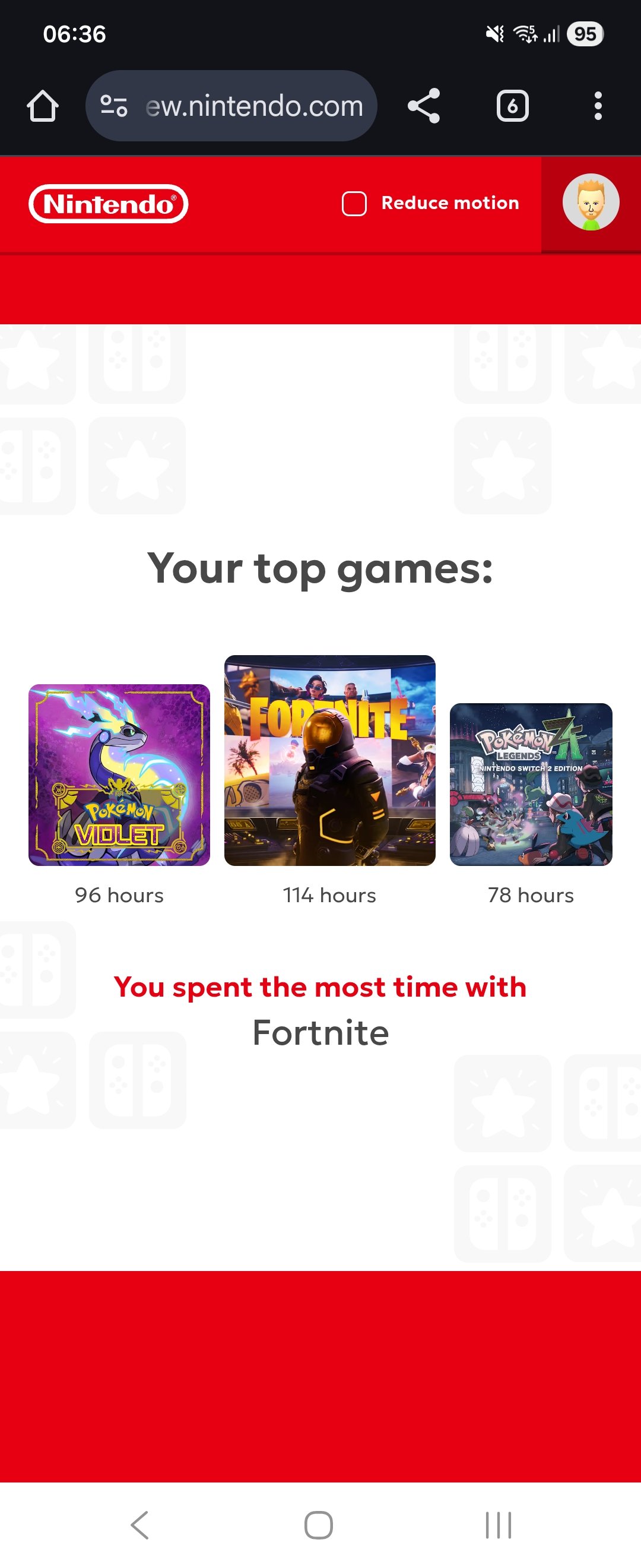
Task: Open the tab switcher showing 6 tabs
Action: pos(512,106)
